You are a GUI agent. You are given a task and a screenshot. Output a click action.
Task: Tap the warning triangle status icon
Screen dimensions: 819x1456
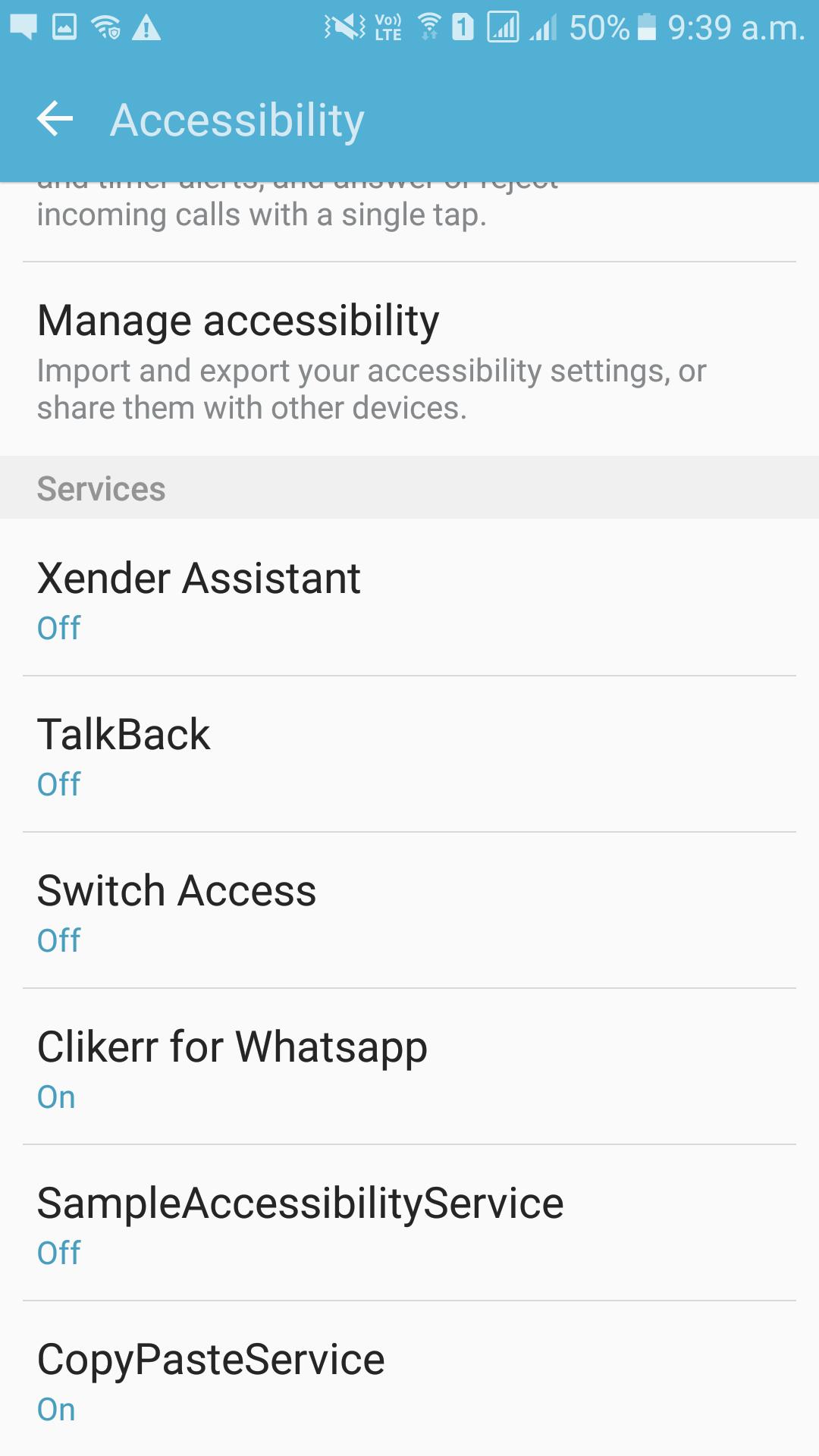[x=146, y=29]
